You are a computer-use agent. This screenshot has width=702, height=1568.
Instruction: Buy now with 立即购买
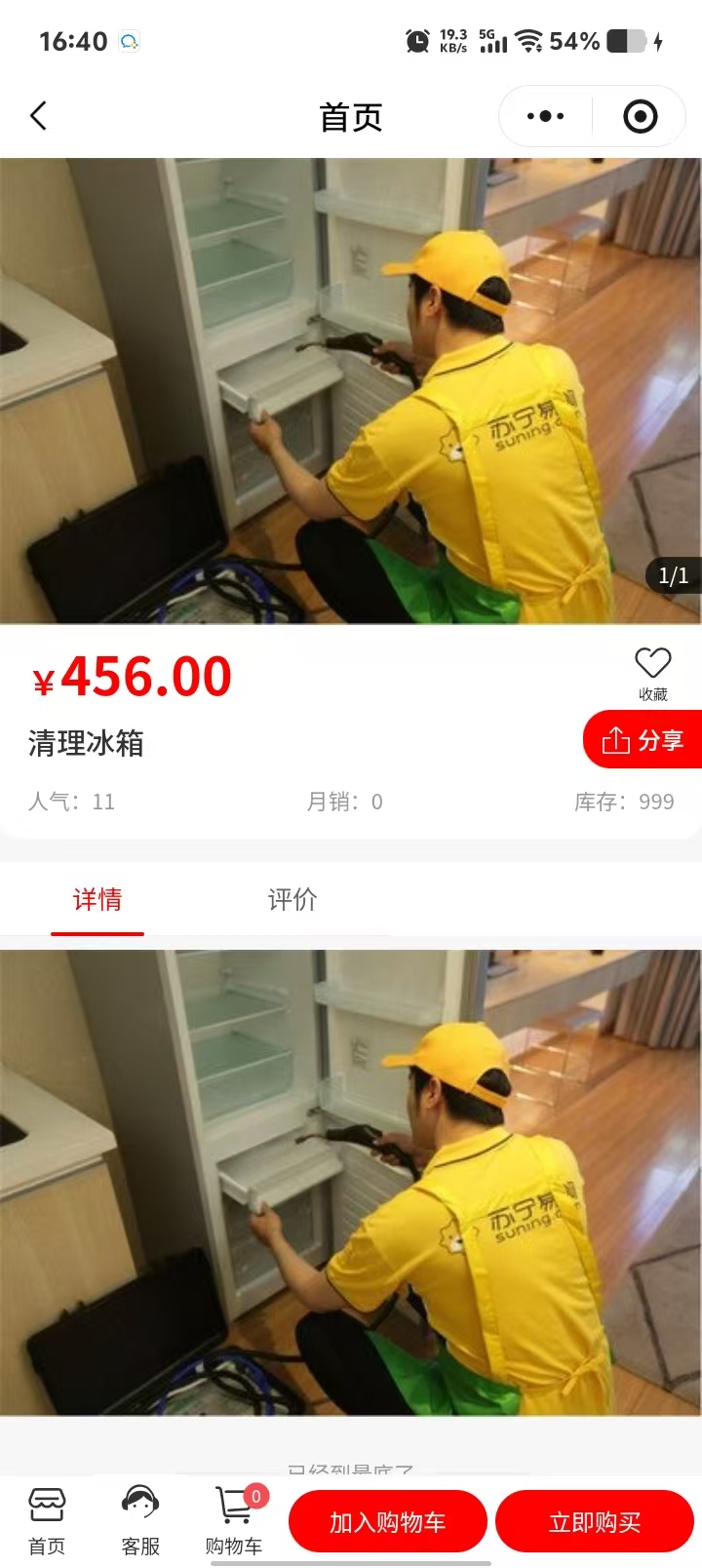tap(594, 1521)
